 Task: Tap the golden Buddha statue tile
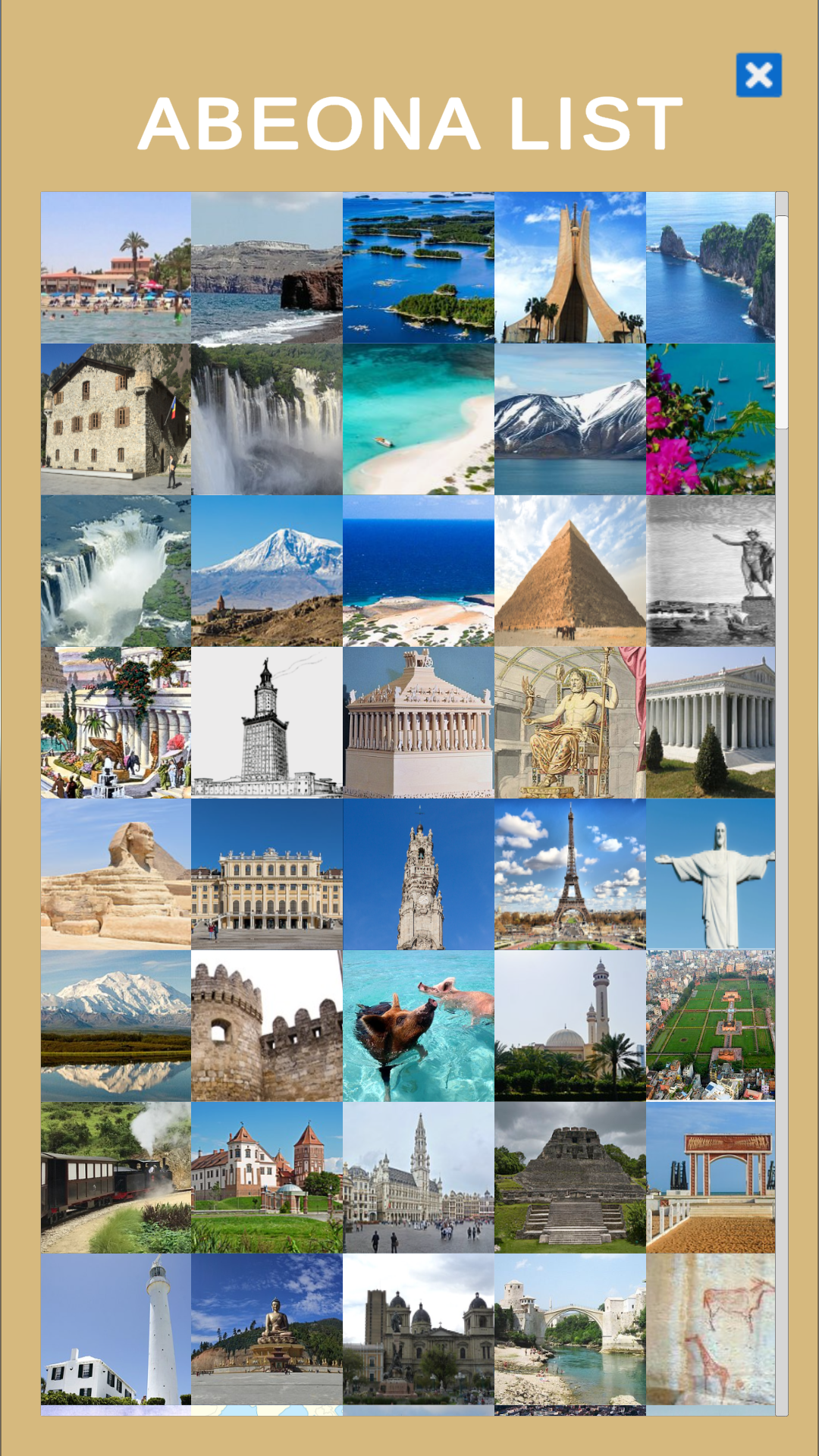[x=267, y=1329]
